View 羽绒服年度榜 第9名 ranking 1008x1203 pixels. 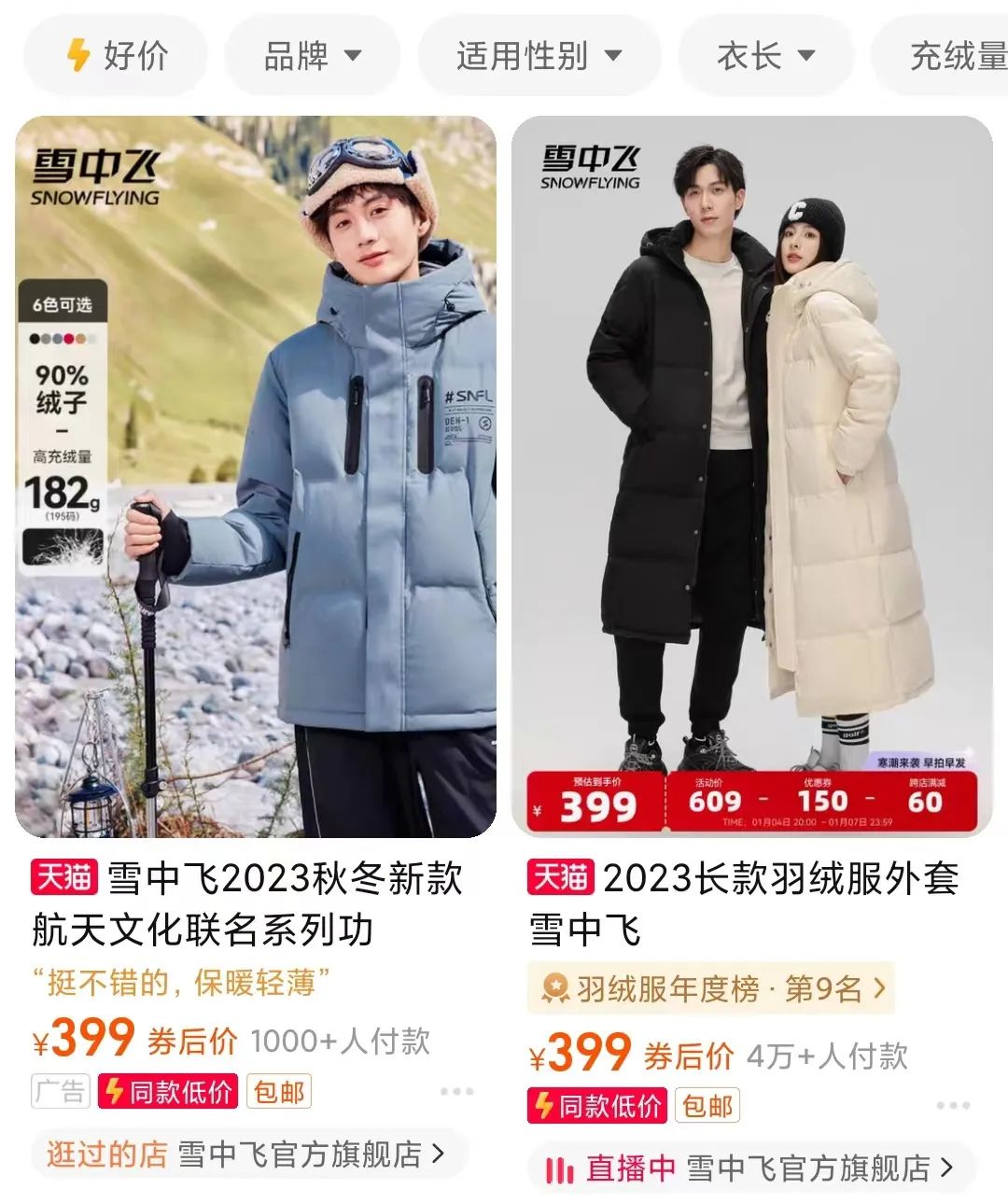[711, 988]
